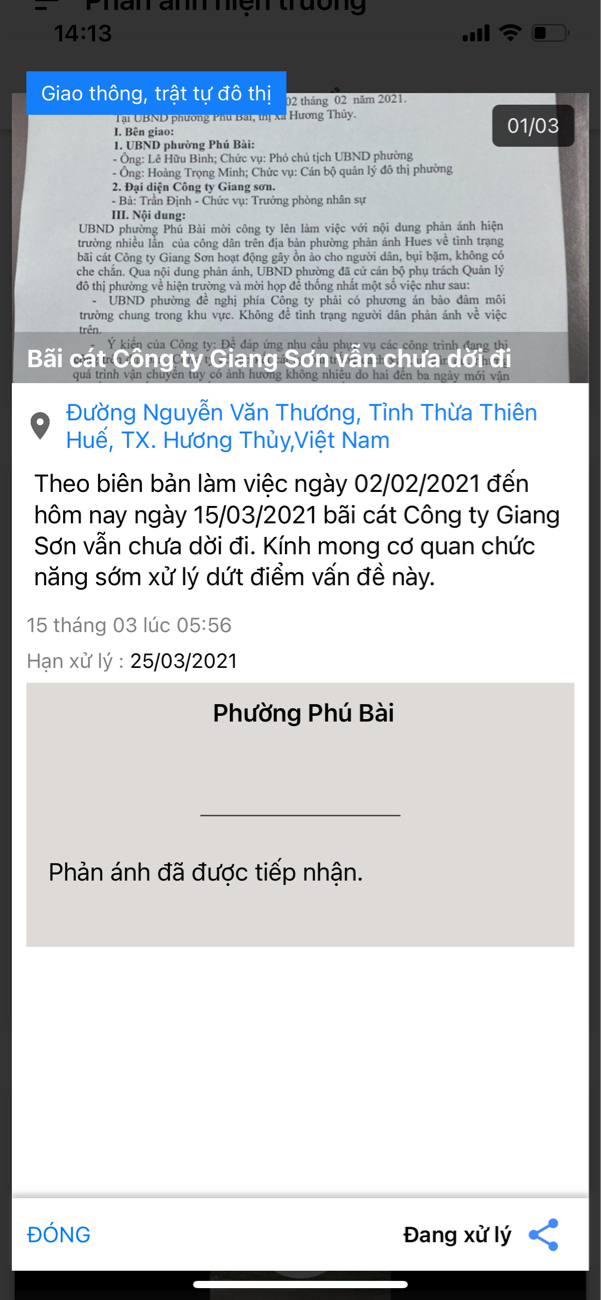
Task: Select the Giao thông, trật tự đô thị tag
Action: pos(156,94)
